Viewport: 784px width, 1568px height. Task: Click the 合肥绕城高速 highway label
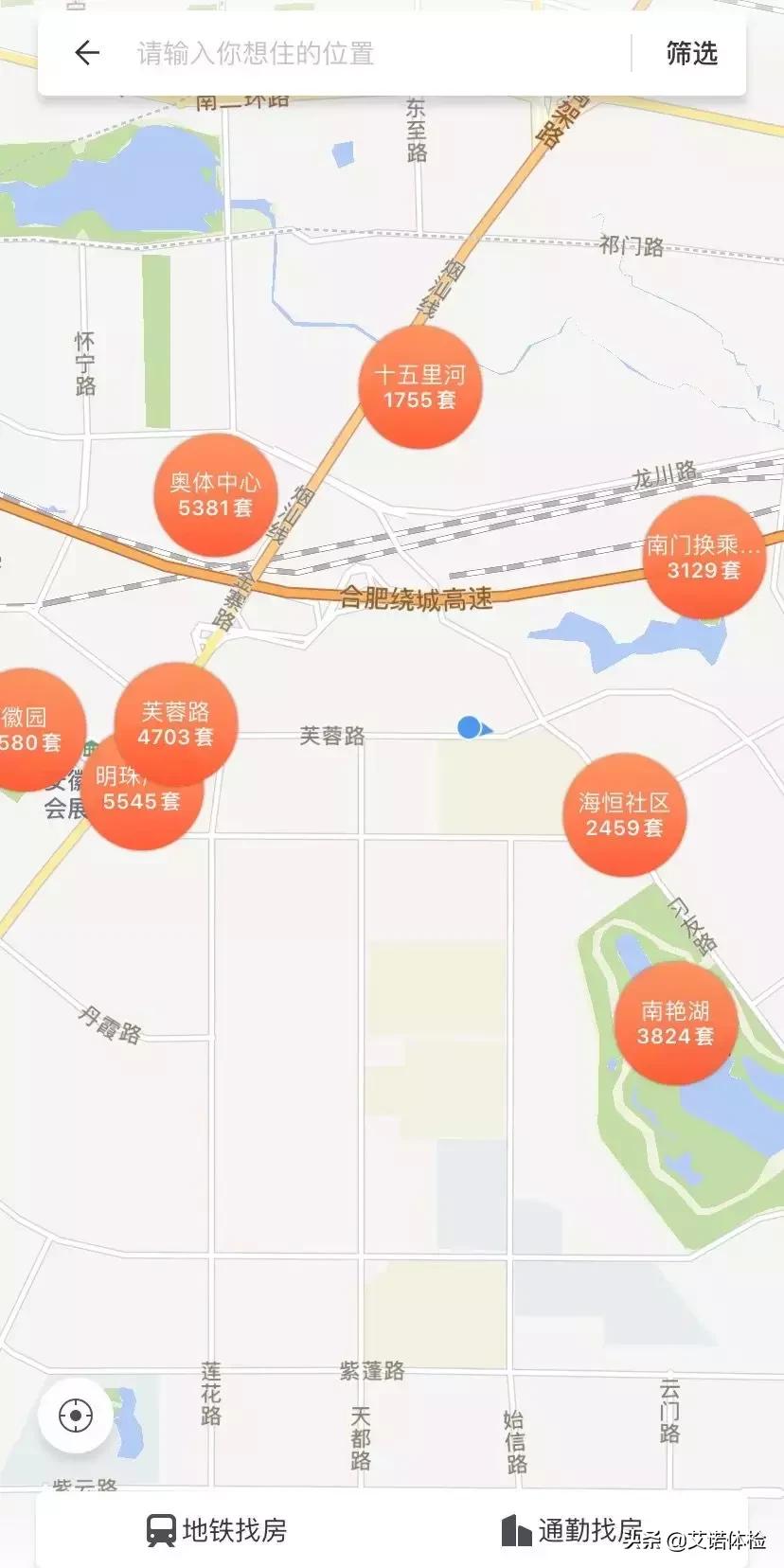[x=419, y=598]
